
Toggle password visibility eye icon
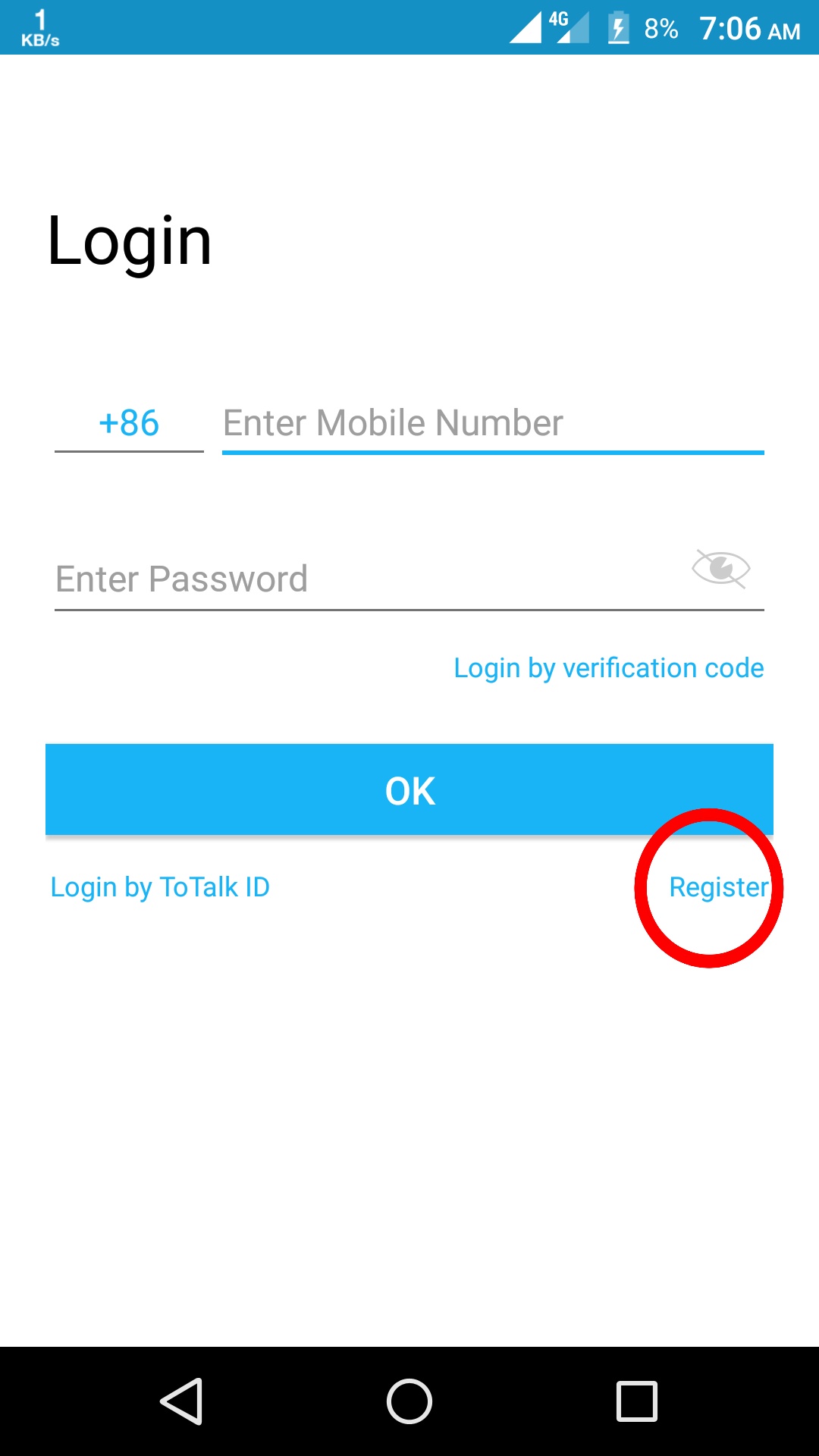[x=720, y=569]
